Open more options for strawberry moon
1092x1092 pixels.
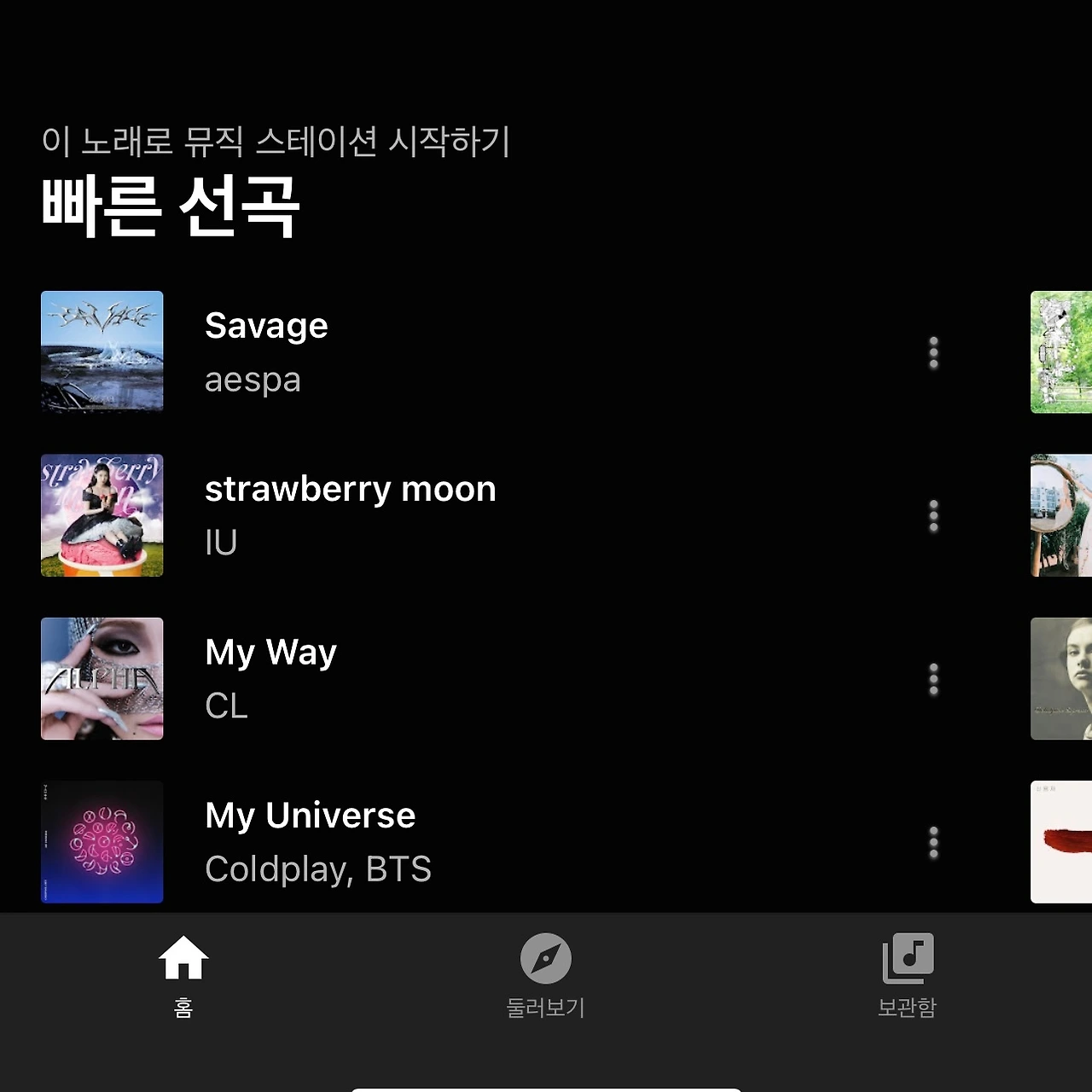click(933, 515)
